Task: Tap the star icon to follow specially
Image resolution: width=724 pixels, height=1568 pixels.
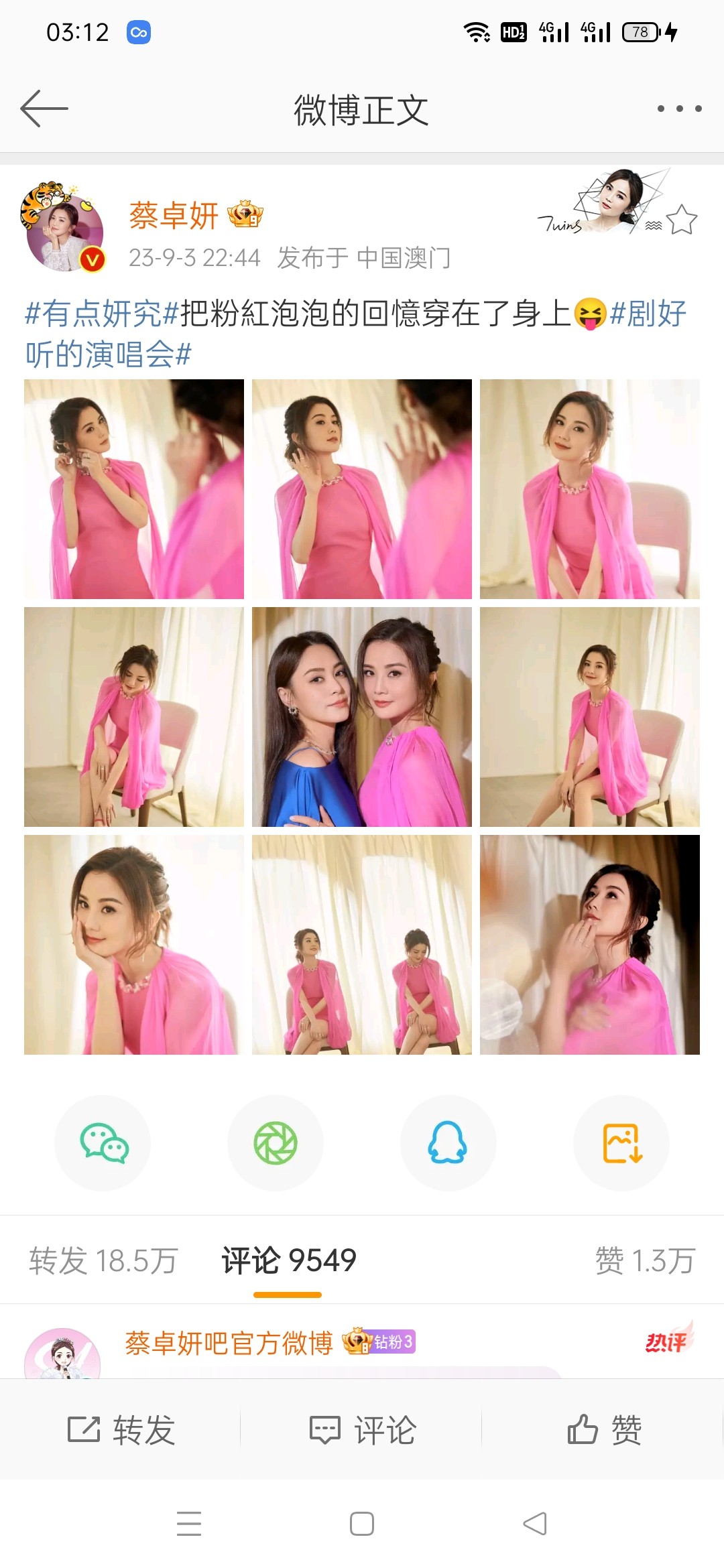Action: click(x=682, y=220)
